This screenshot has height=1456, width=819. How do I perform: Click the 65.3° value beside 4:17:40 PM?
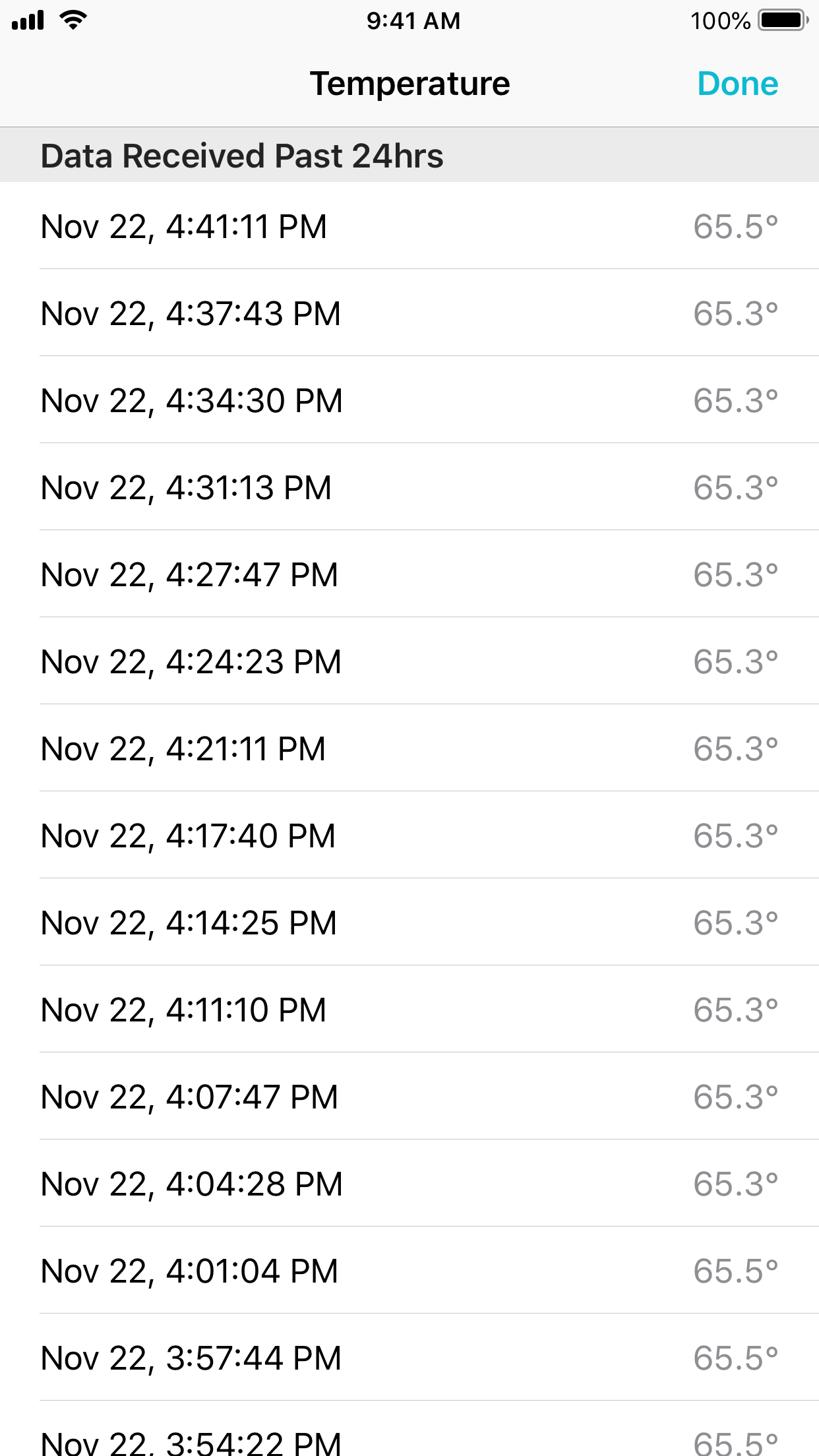(x=737, y=835)
